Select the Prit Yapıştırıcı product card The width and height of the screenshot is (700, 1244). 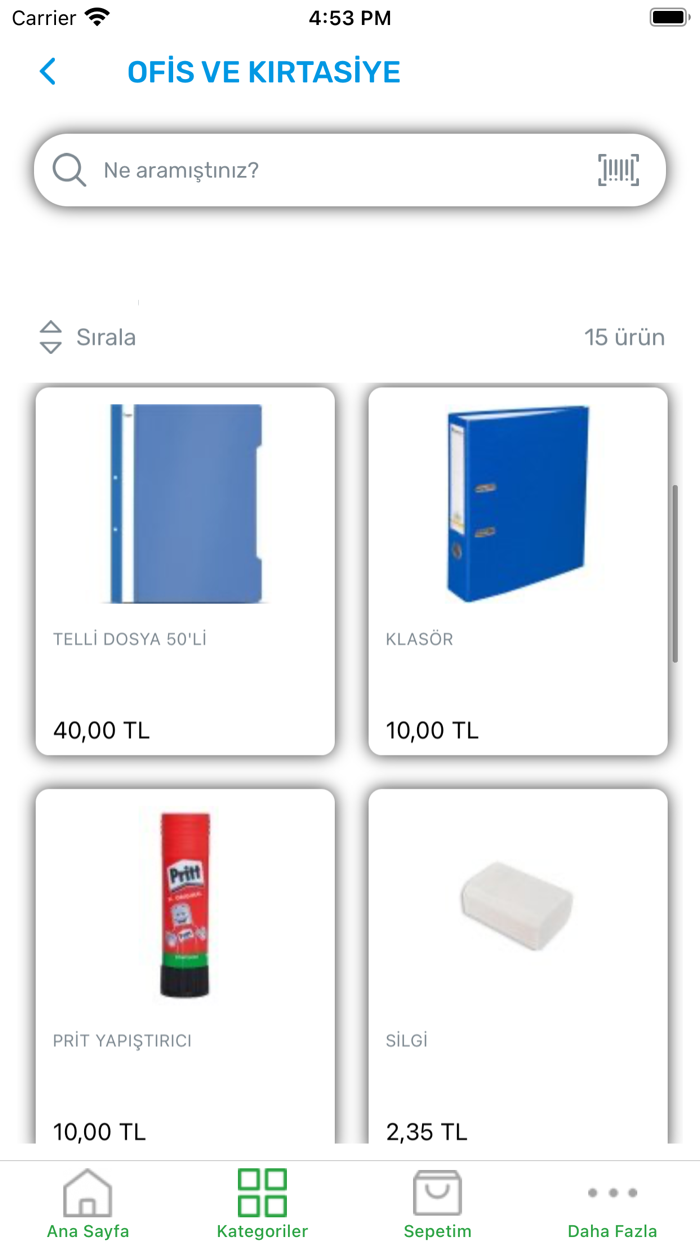(185, 965)
